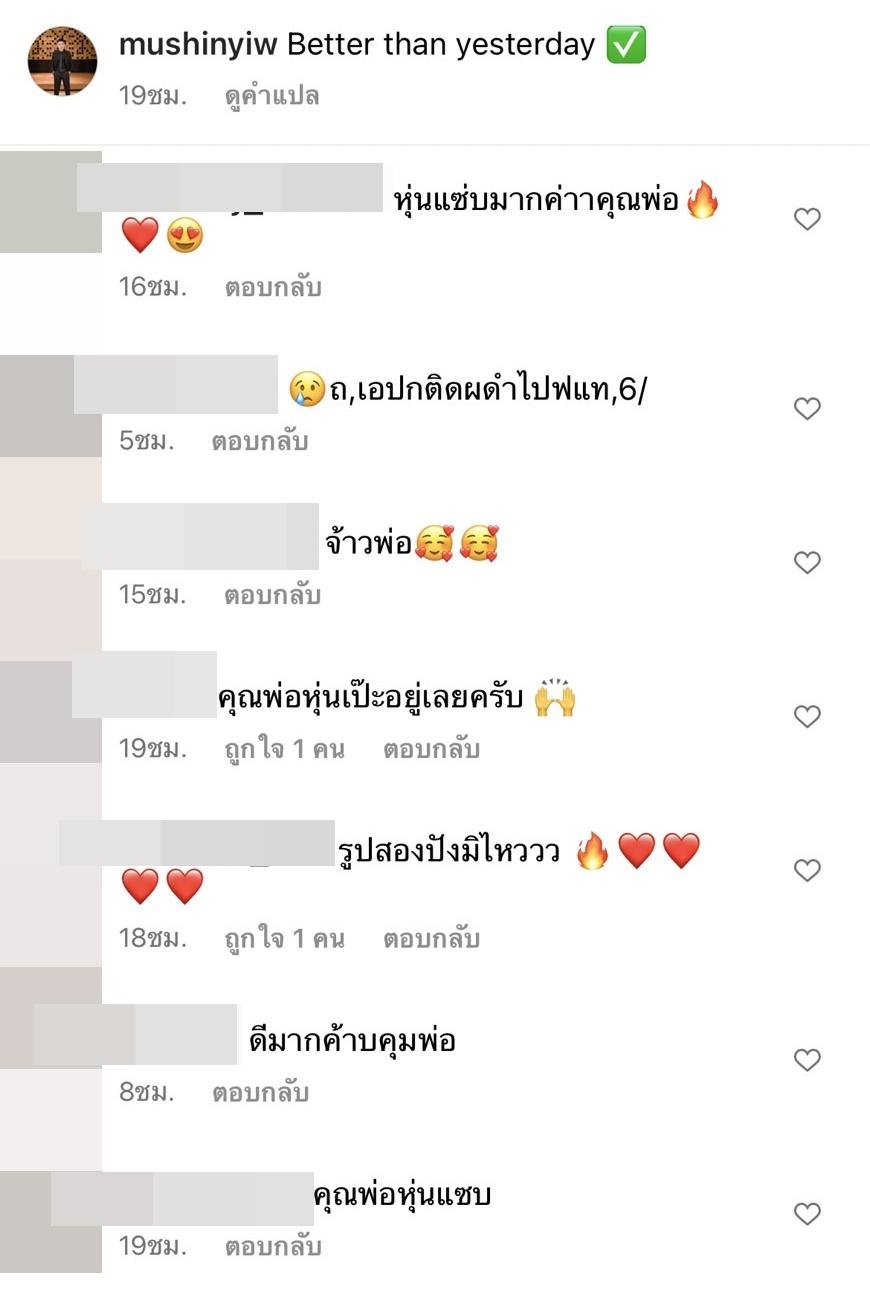Screen dimensions: 870x1300
Task: Like the คุณพ่อหุ่นแซบ comment
Action: 807,1214
